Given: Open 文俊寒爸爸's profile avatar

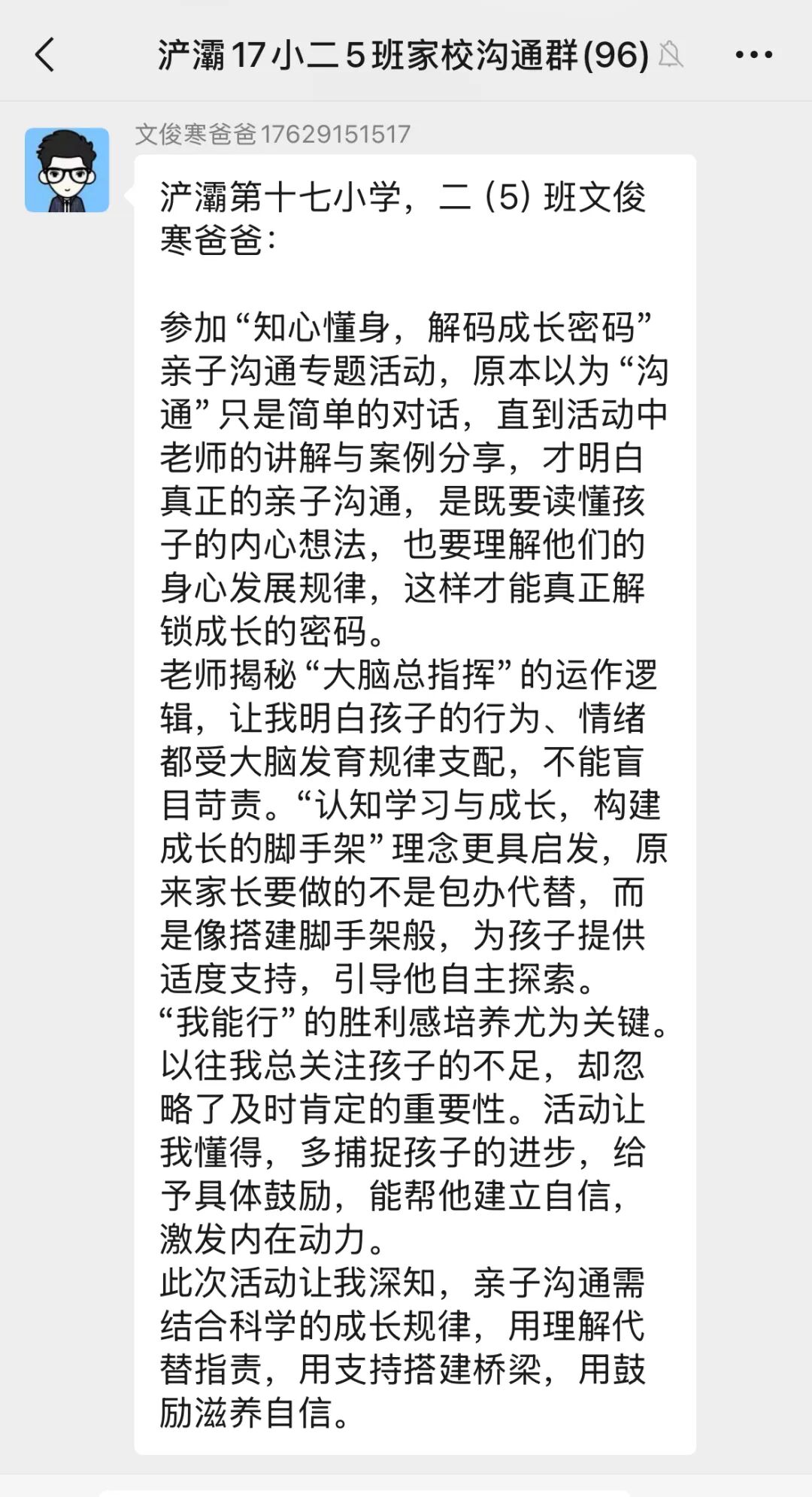Looking at the screenshot, I should coord(67,170).
